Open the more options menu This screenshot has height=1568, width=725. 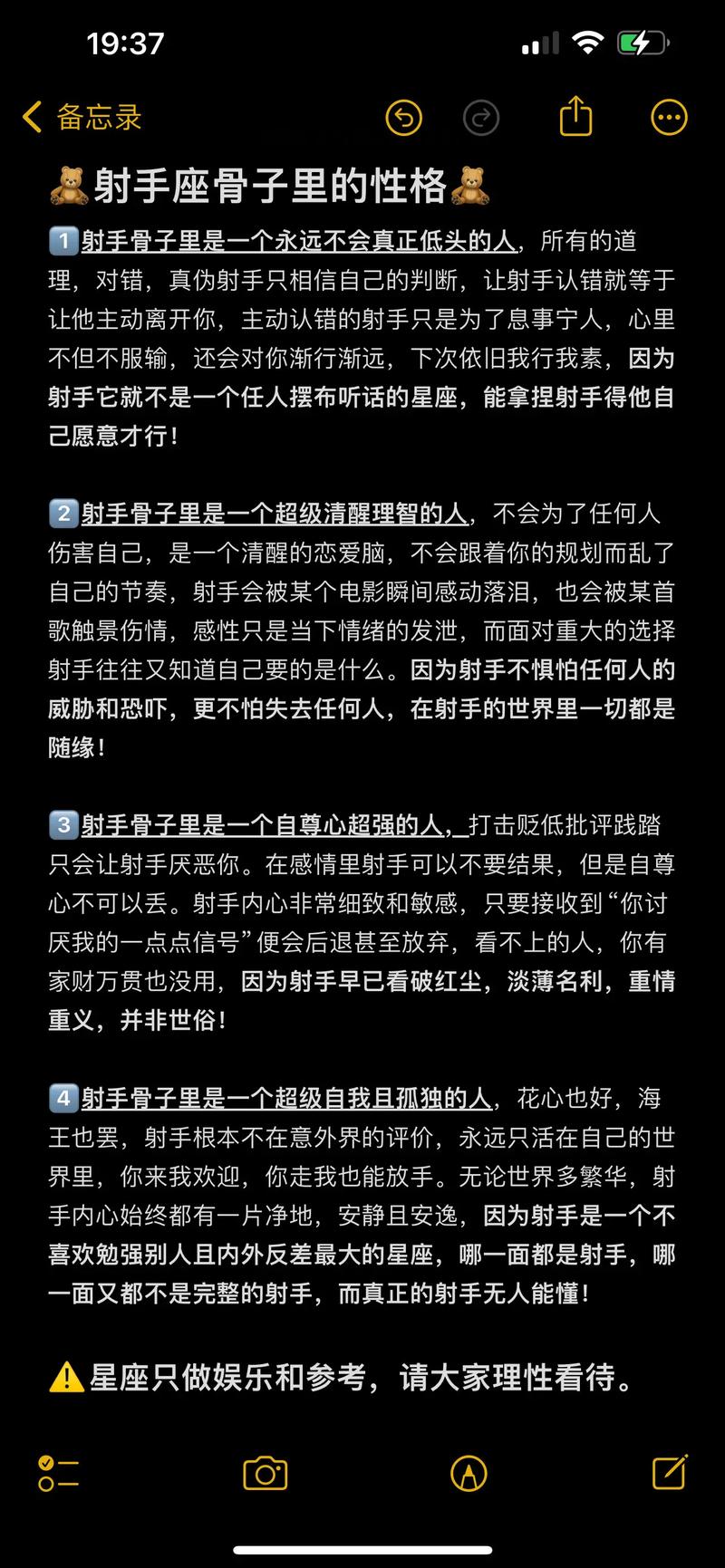tap(670, 118)
